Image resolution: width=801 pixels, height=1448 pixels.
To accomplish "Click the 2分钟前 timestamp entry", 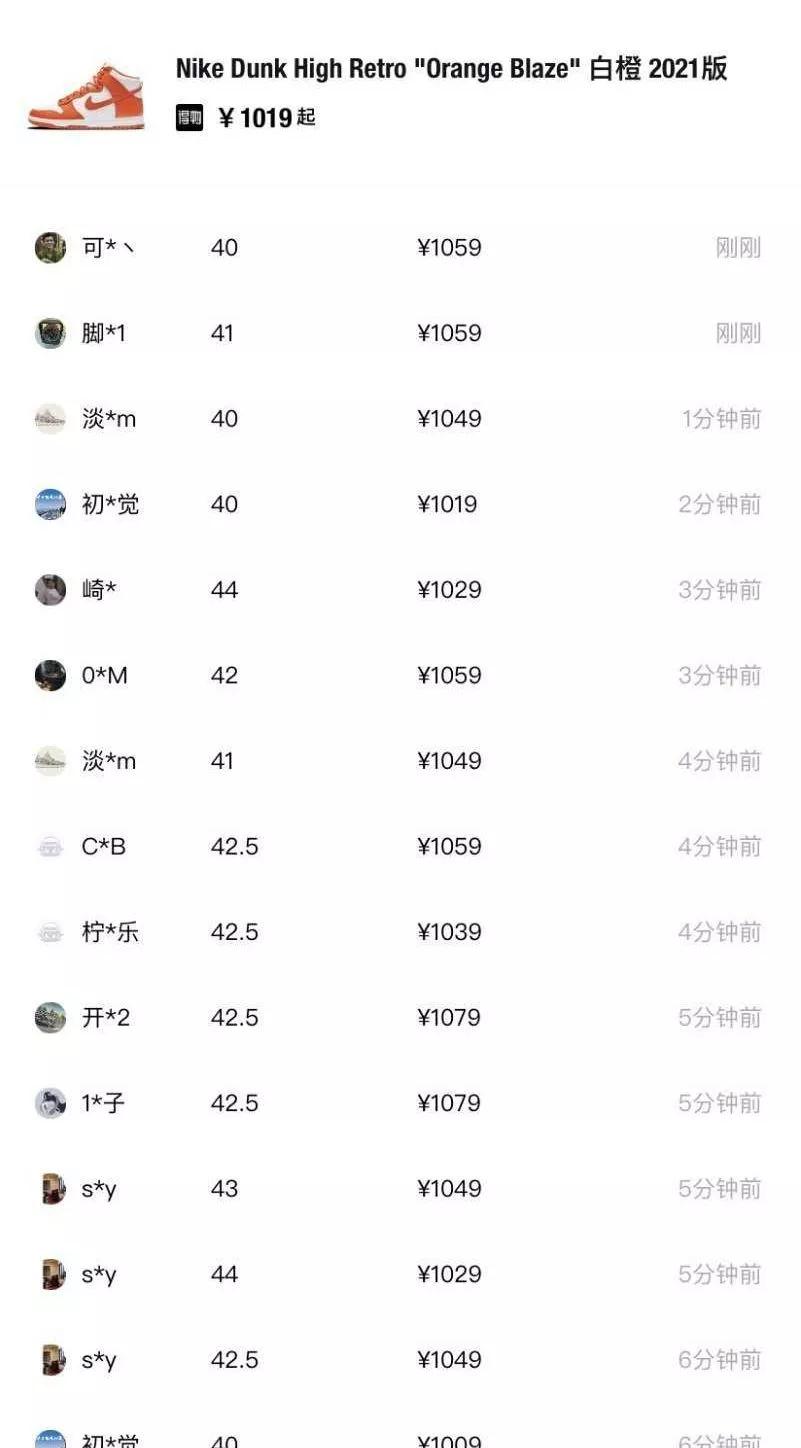I will click(x=722, y=504).
